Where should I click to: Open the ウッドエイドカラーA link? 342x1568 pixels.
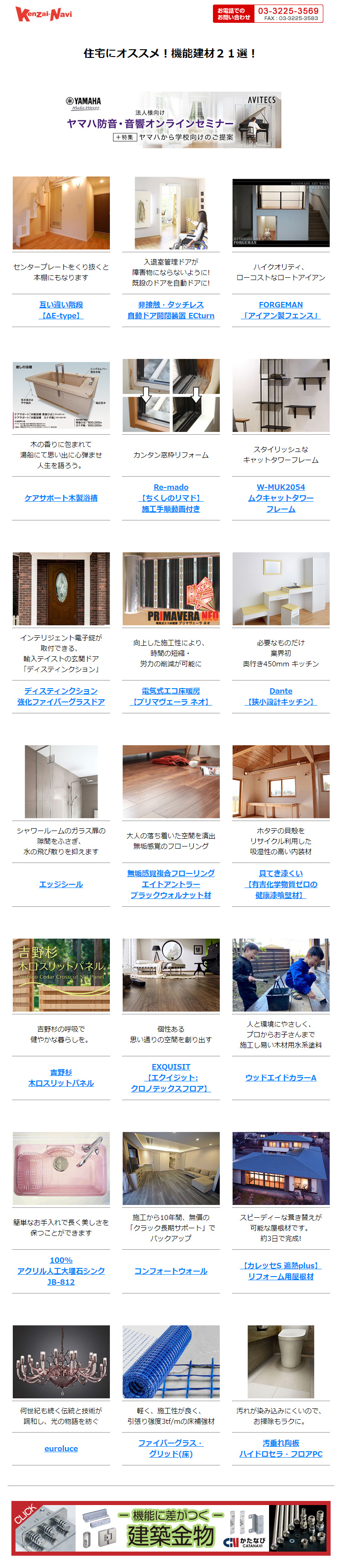tap(280, 1077)
